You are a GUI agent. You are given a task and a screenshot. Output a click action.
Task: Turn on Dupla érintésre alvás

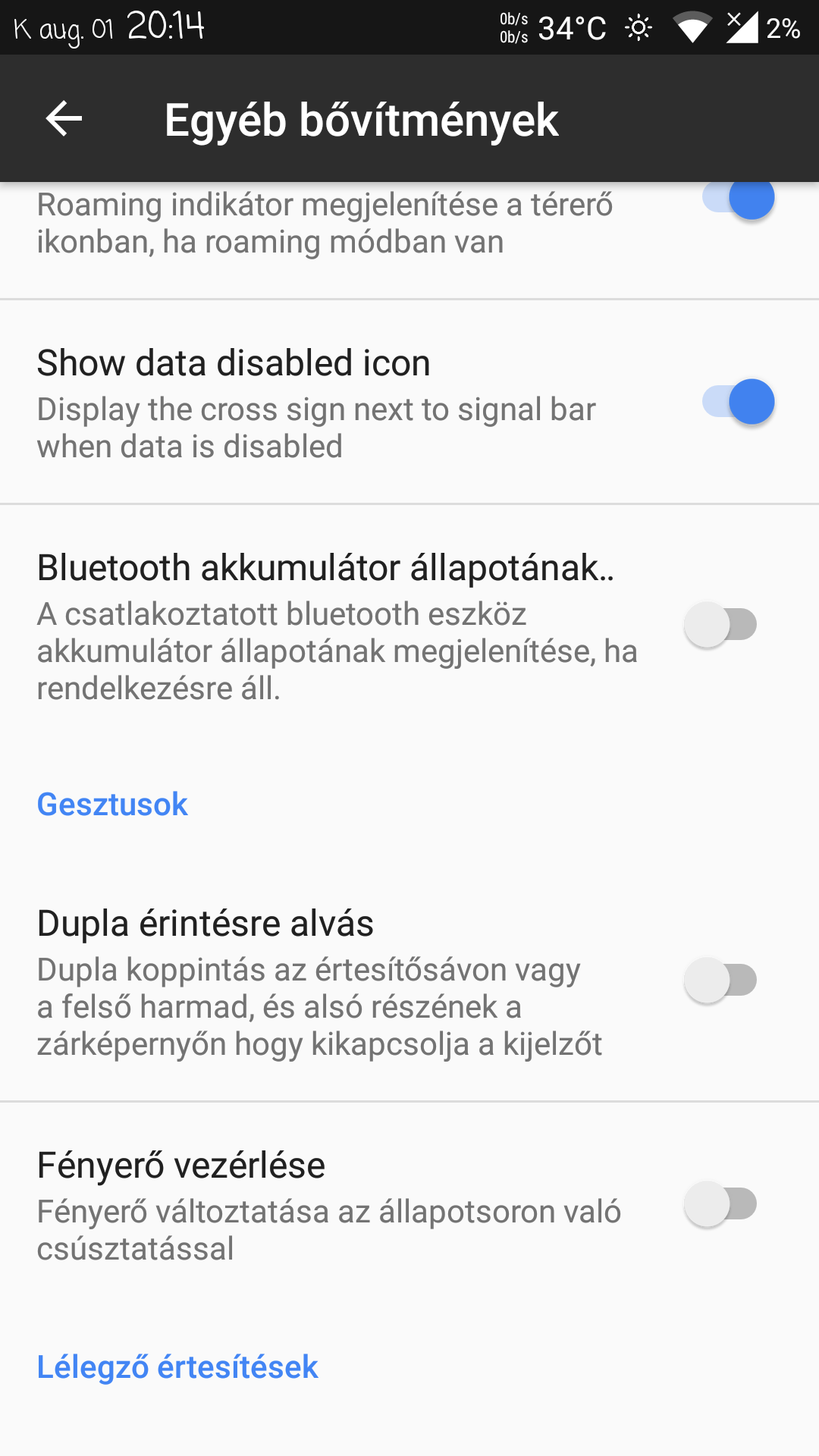coord(720,980)
